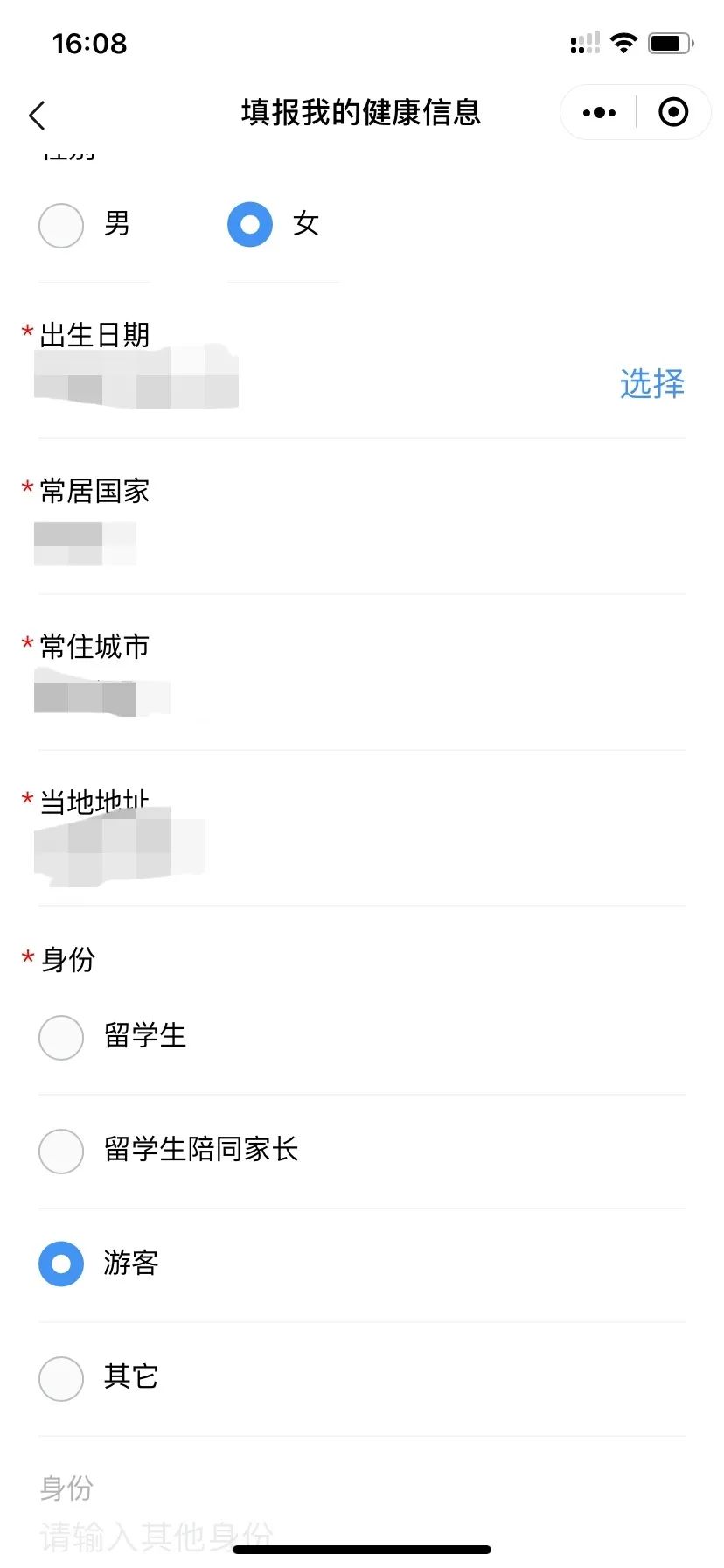The height and width of the screenshot is (1568, 724).
Task: Tap the circular close mini-program icon
Action: coord(673,112)
